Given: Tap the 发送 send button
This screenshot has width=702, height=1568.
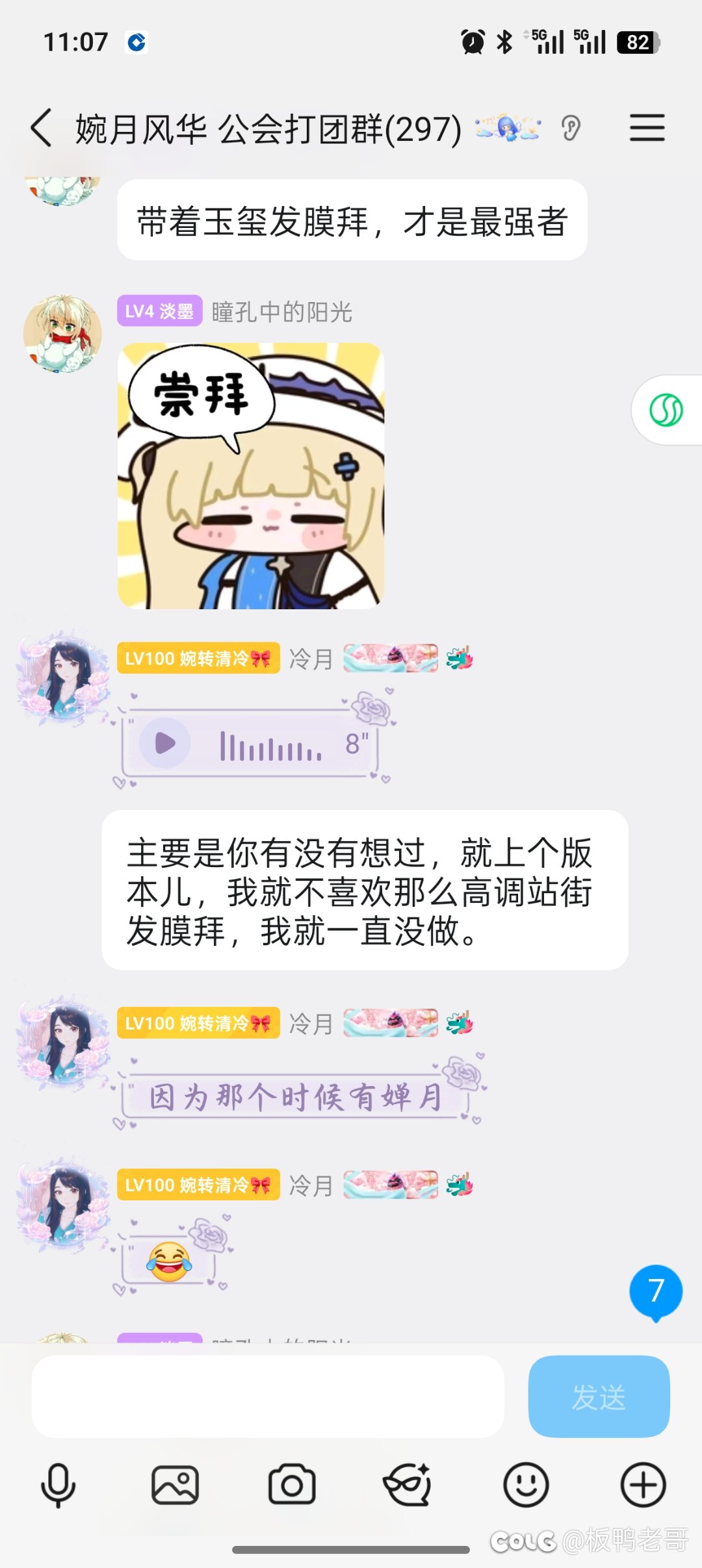Looking at the screenshot, I should point(599,1397).
